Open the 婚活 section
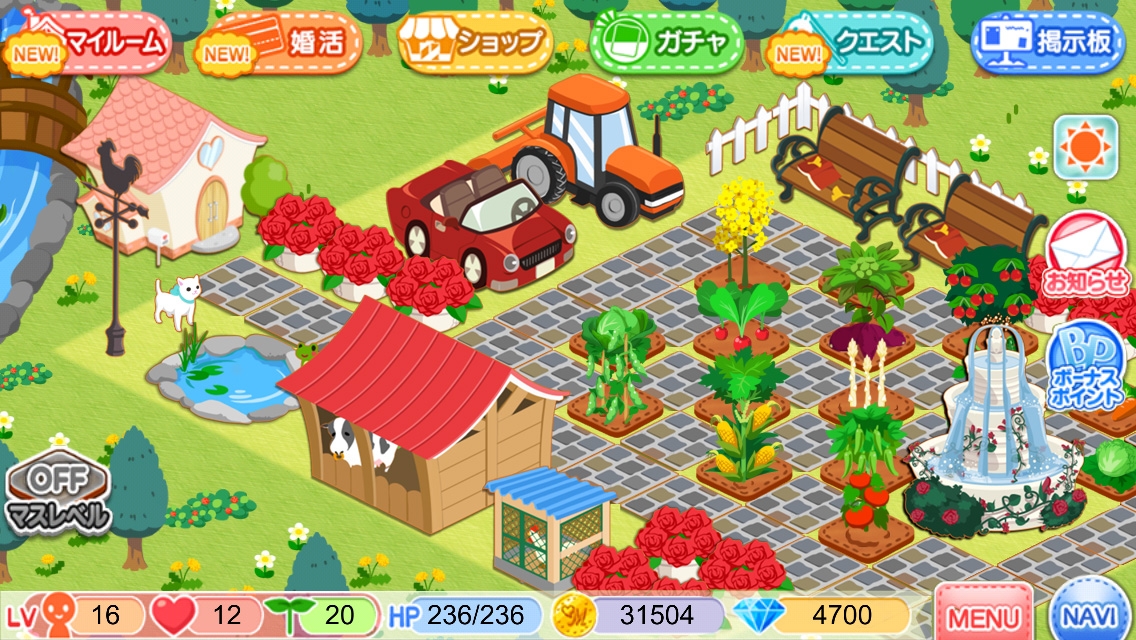Viewport: 1136px width, 640px height. tap(285, 42)
